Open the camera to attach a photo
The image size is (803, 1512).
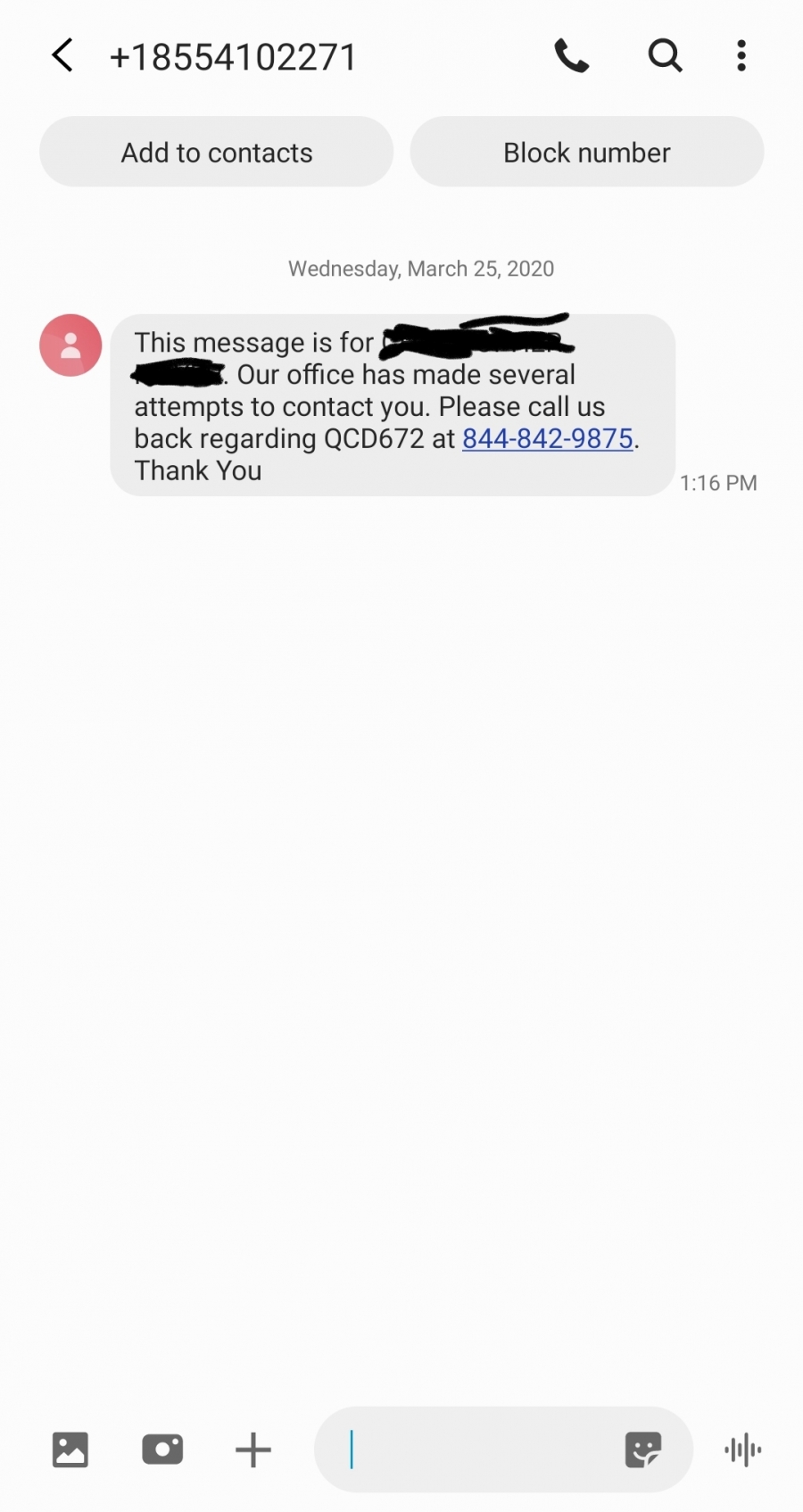(x=162, y=1450)
